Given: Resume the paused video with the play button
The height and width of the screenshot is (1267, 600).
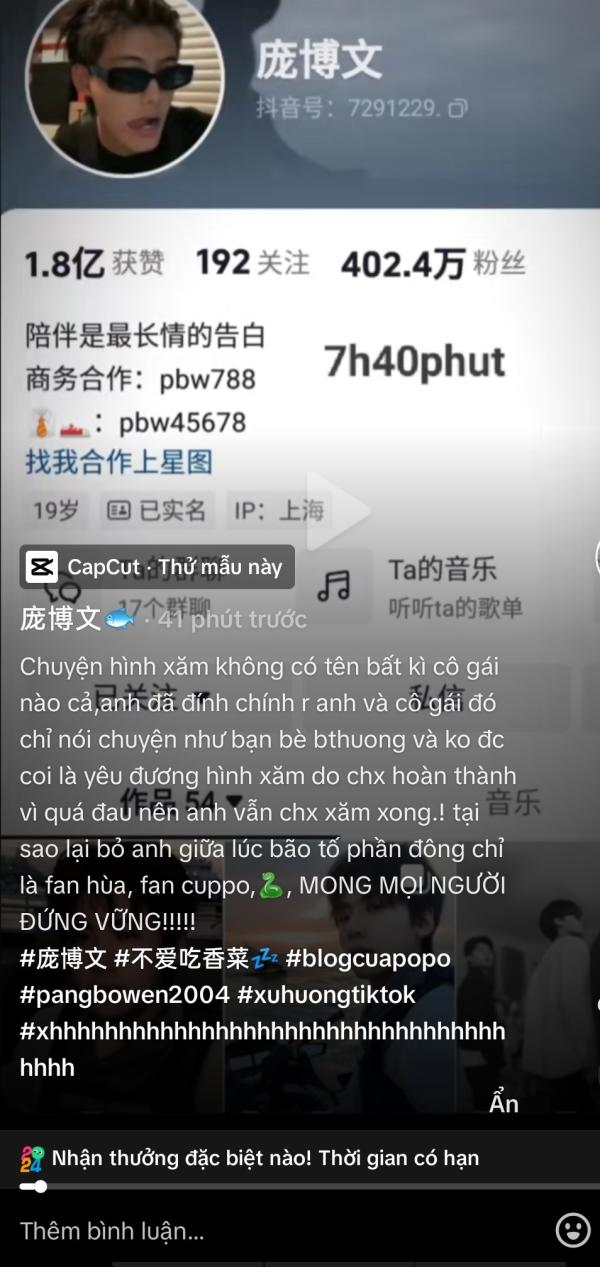Looking at the screenshot, I should [335, 510].
